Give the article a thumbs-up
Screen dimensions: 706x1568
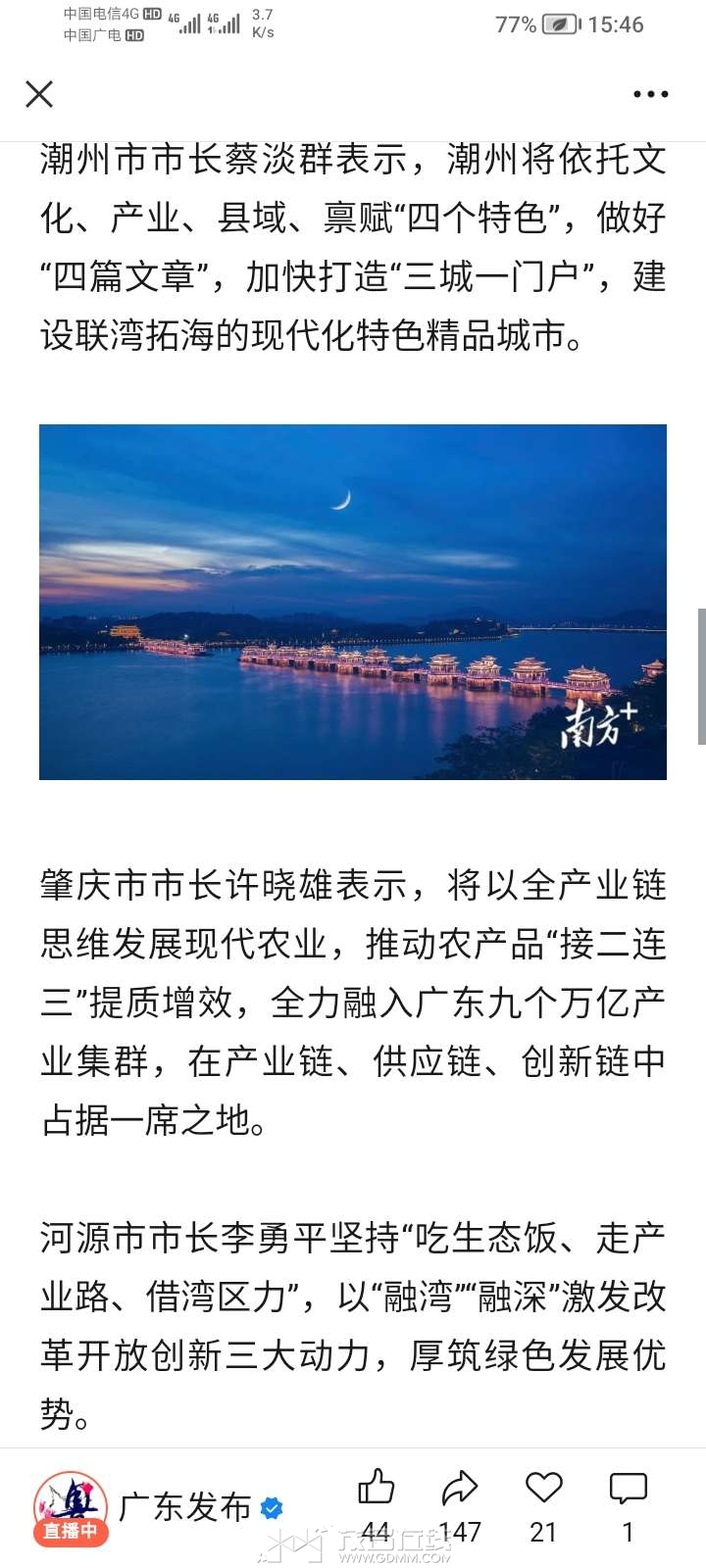[x=376, y=1489]
